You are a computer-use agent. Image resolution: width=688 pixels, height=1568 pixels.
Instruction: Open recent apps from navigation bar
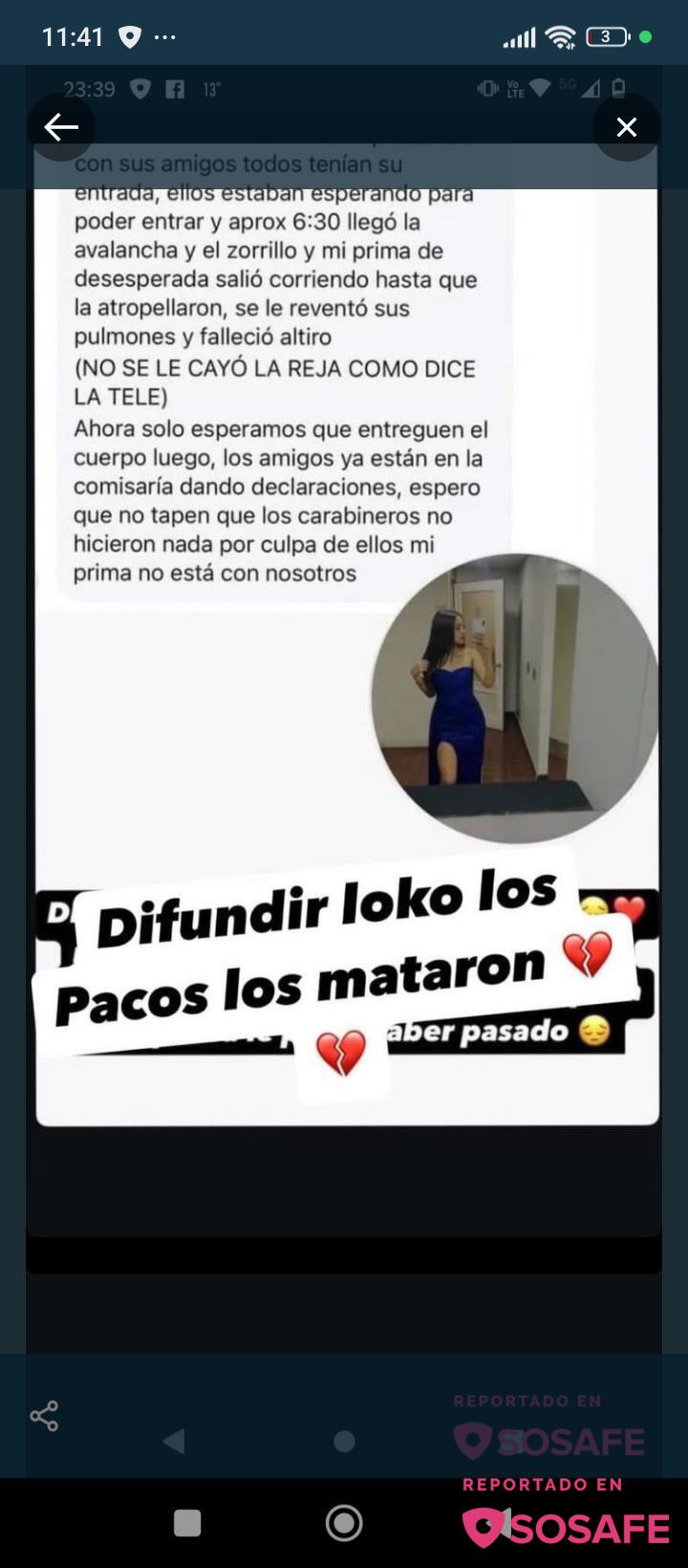pos(187,1523)
